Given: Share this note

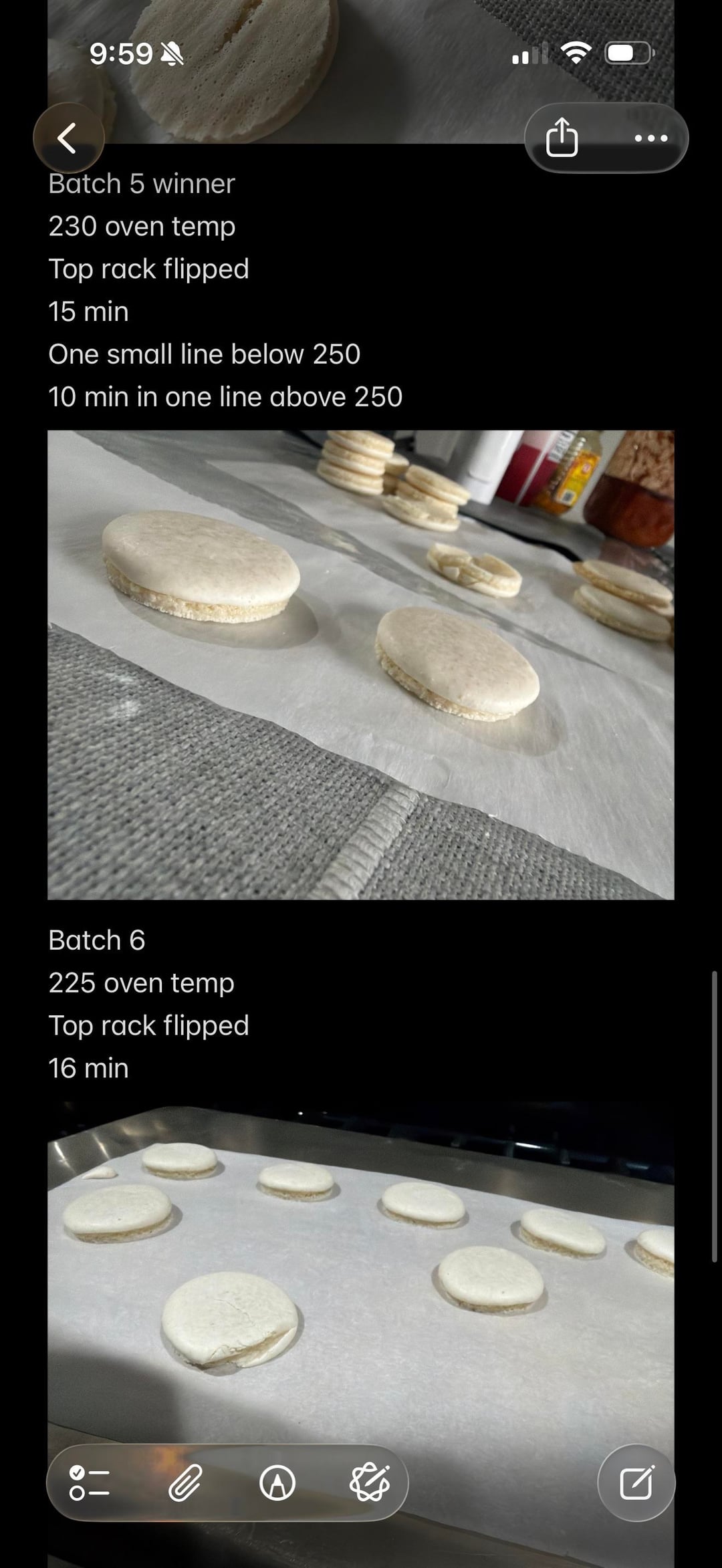Looking at the screenshot, I should (562, 138).
